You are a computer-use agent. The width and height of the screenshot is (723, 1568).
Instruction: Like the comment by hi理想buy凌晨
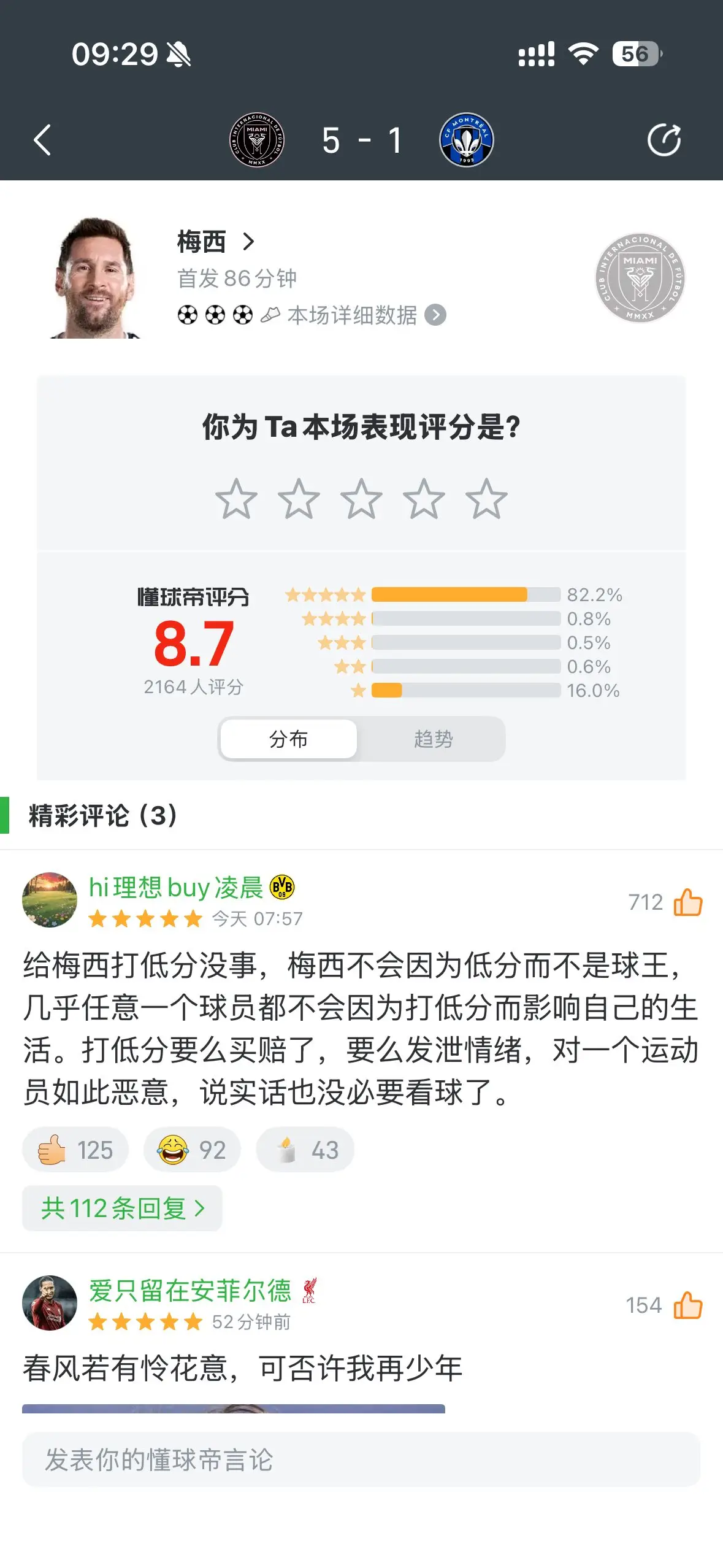pos(687,902)
